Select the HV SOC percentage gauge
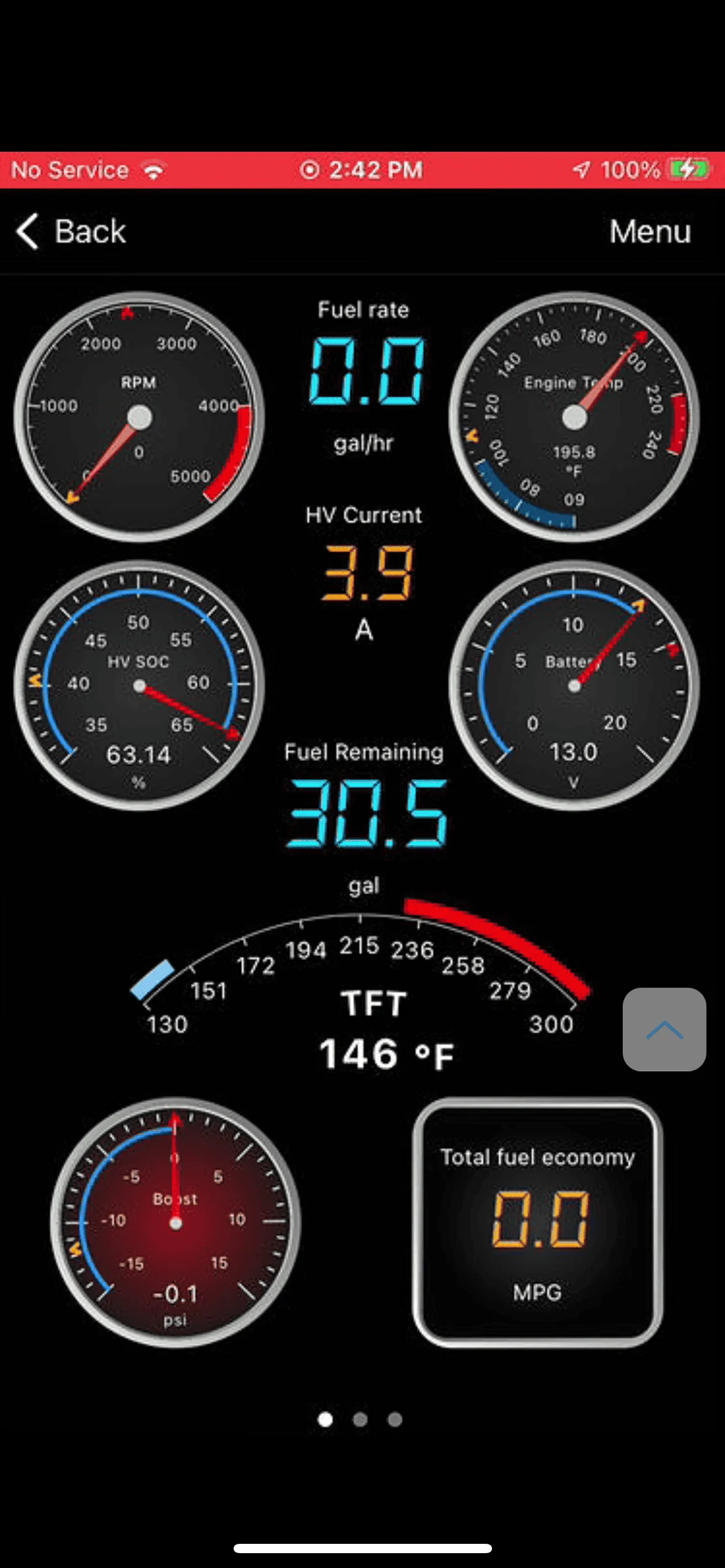Screen dimensions: 725x1568 tap(141, 684)
